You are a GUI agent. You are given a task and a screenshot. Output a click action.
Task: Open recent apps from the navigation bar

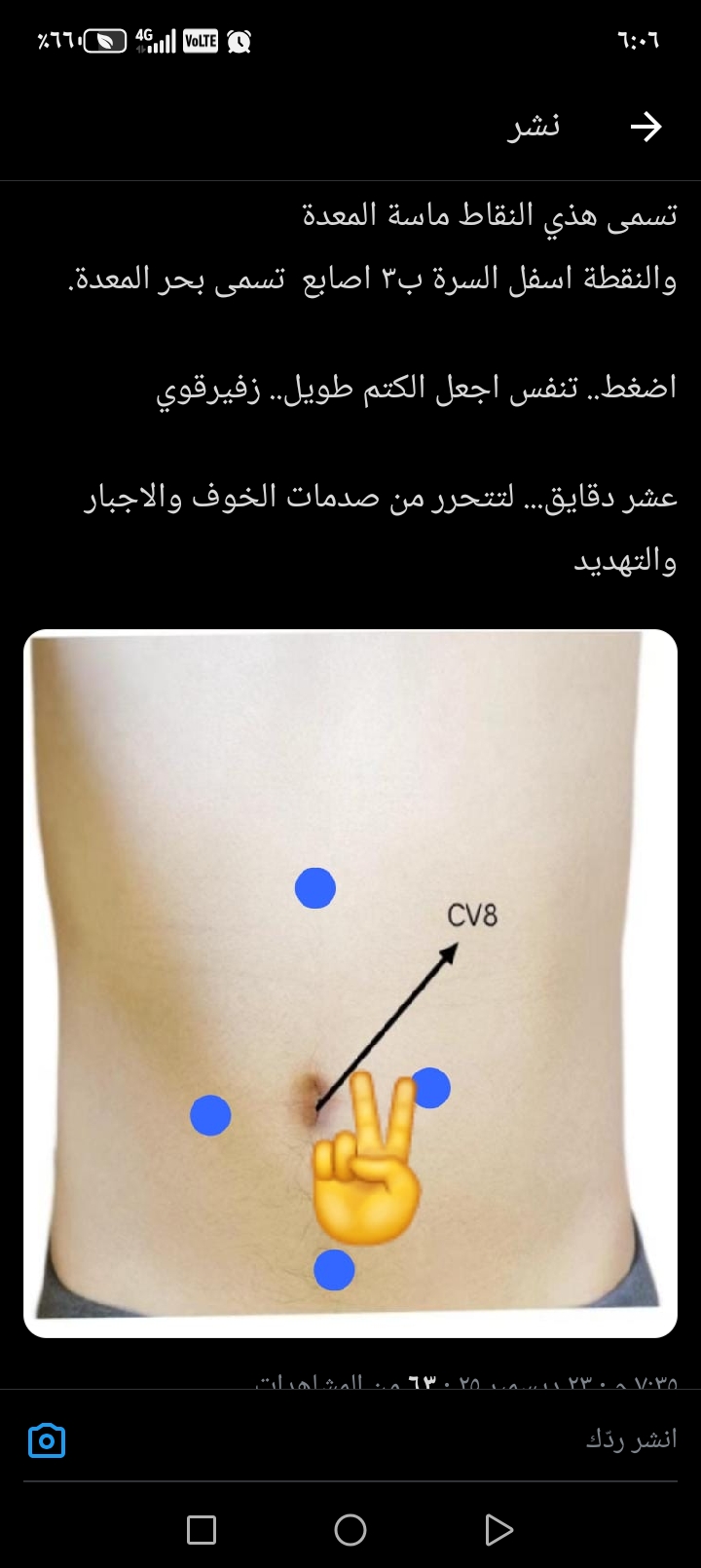tap(202, 1530)
